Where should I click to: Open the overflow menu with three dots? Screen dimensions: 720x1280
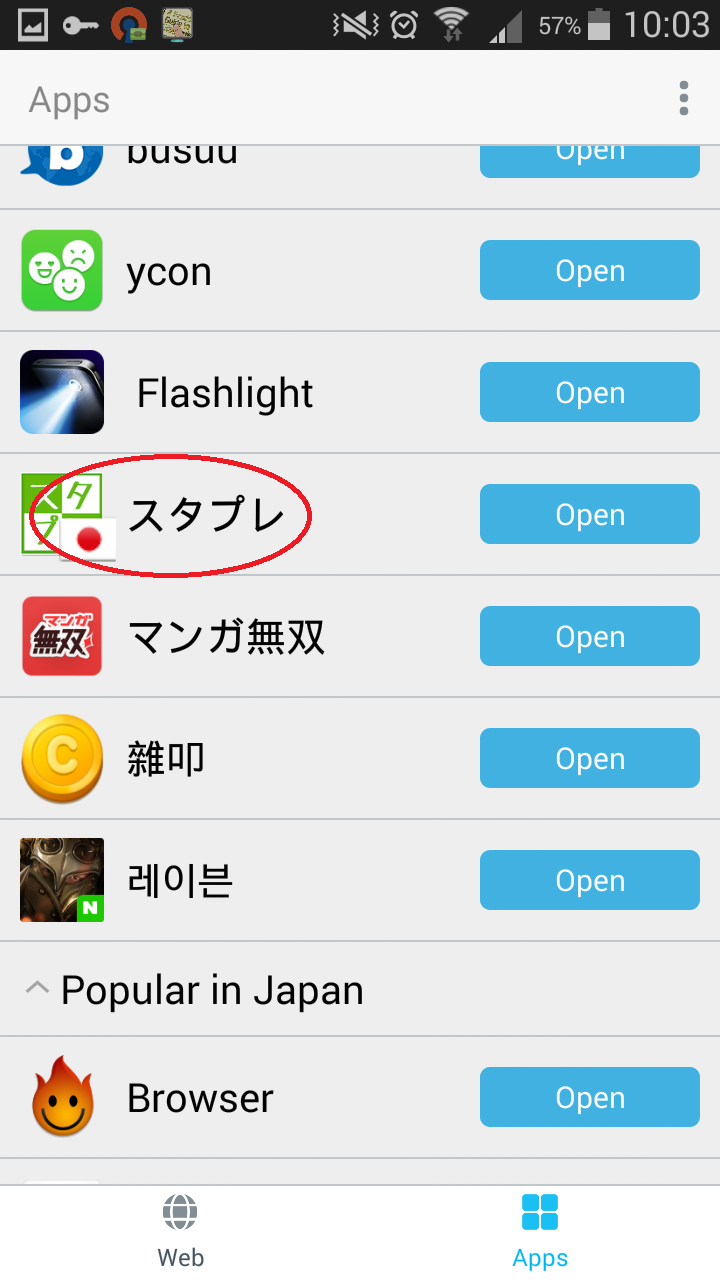tap(683, 98)
